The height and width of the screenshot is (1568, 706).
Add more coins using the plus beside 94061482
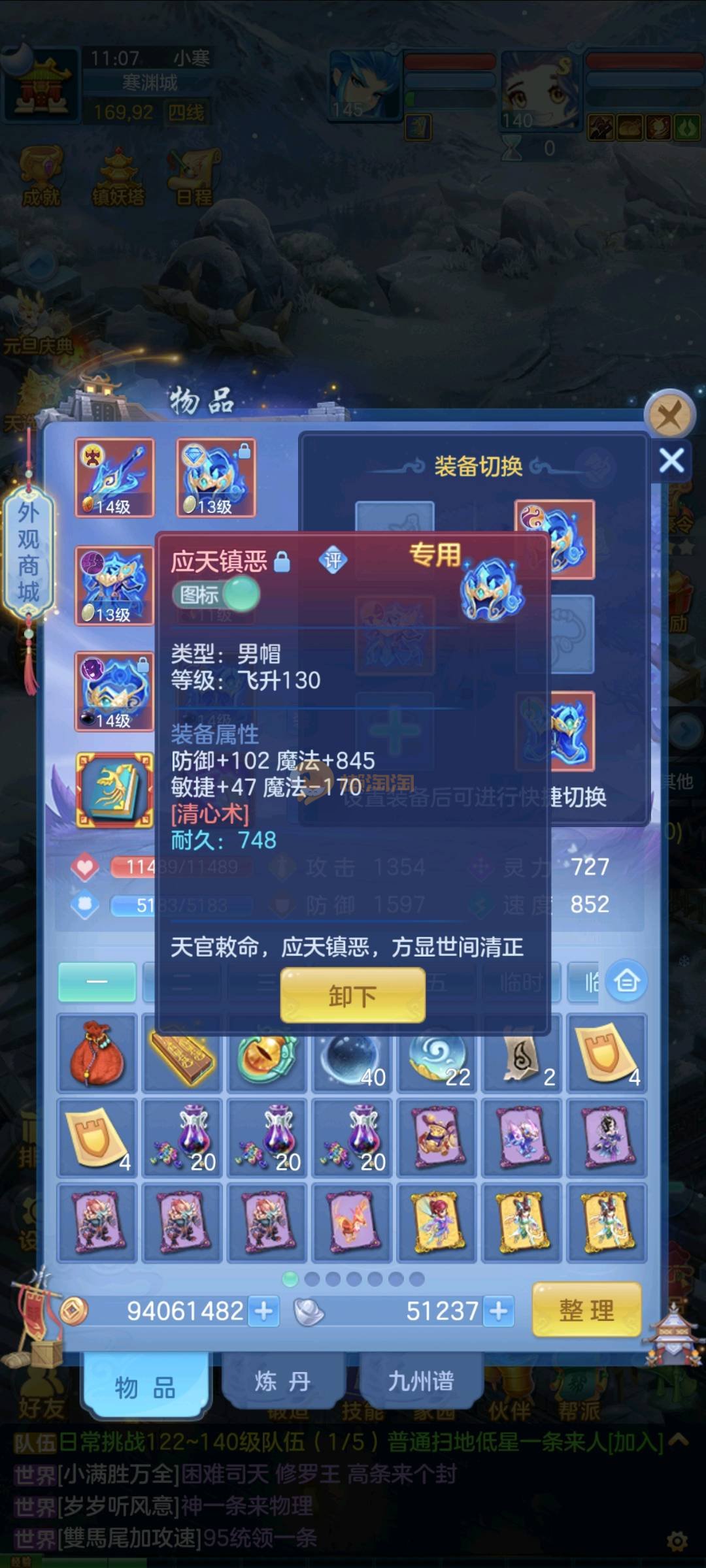pos(264,1311)
